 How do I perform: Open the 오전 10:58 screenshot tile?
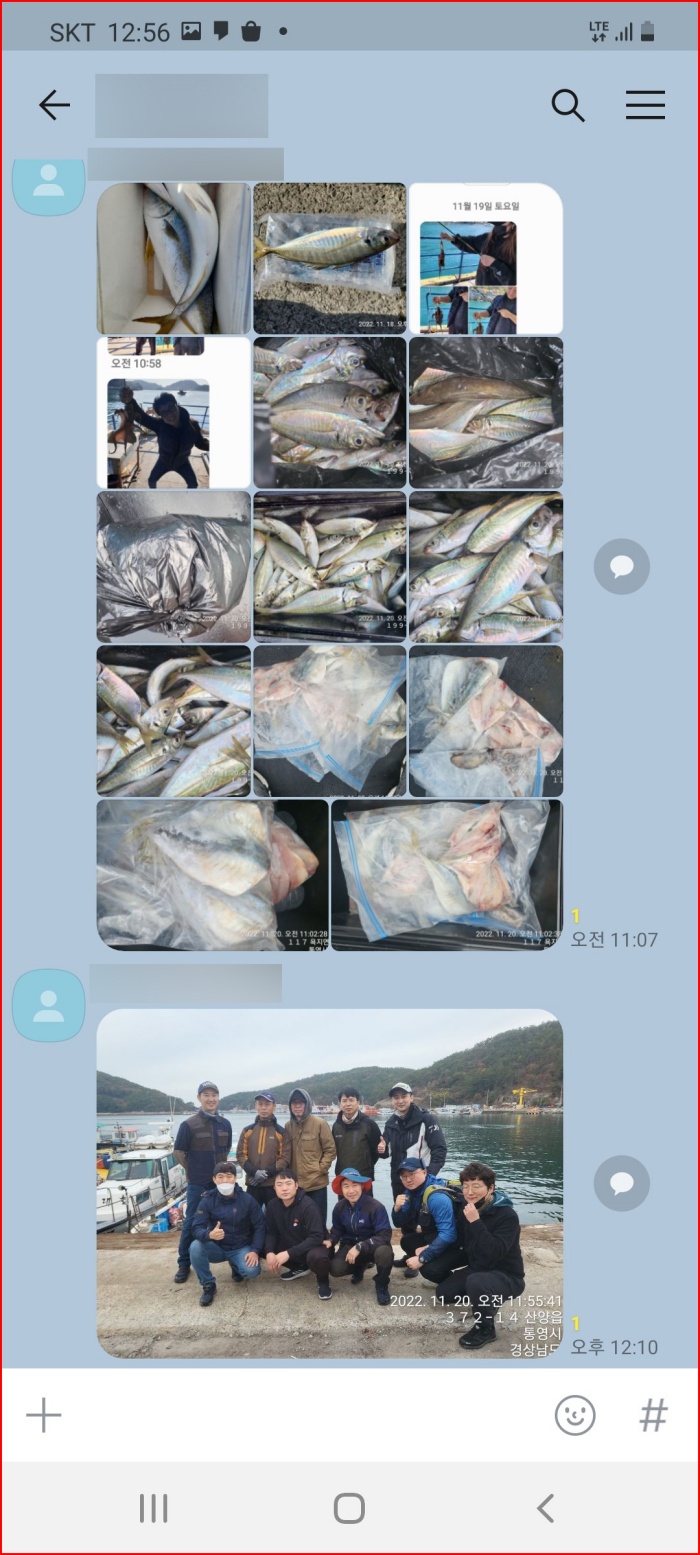pos(173,412)
